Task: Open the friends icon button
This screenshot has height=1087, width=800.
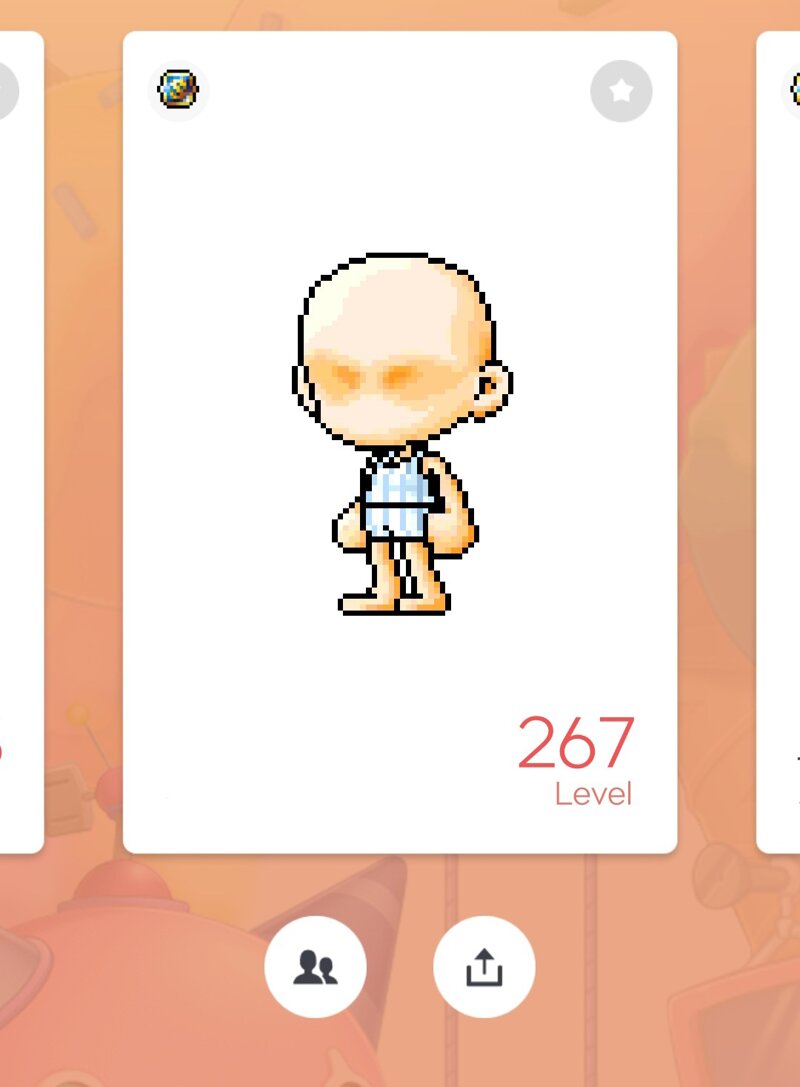Action: coord(315,967)
